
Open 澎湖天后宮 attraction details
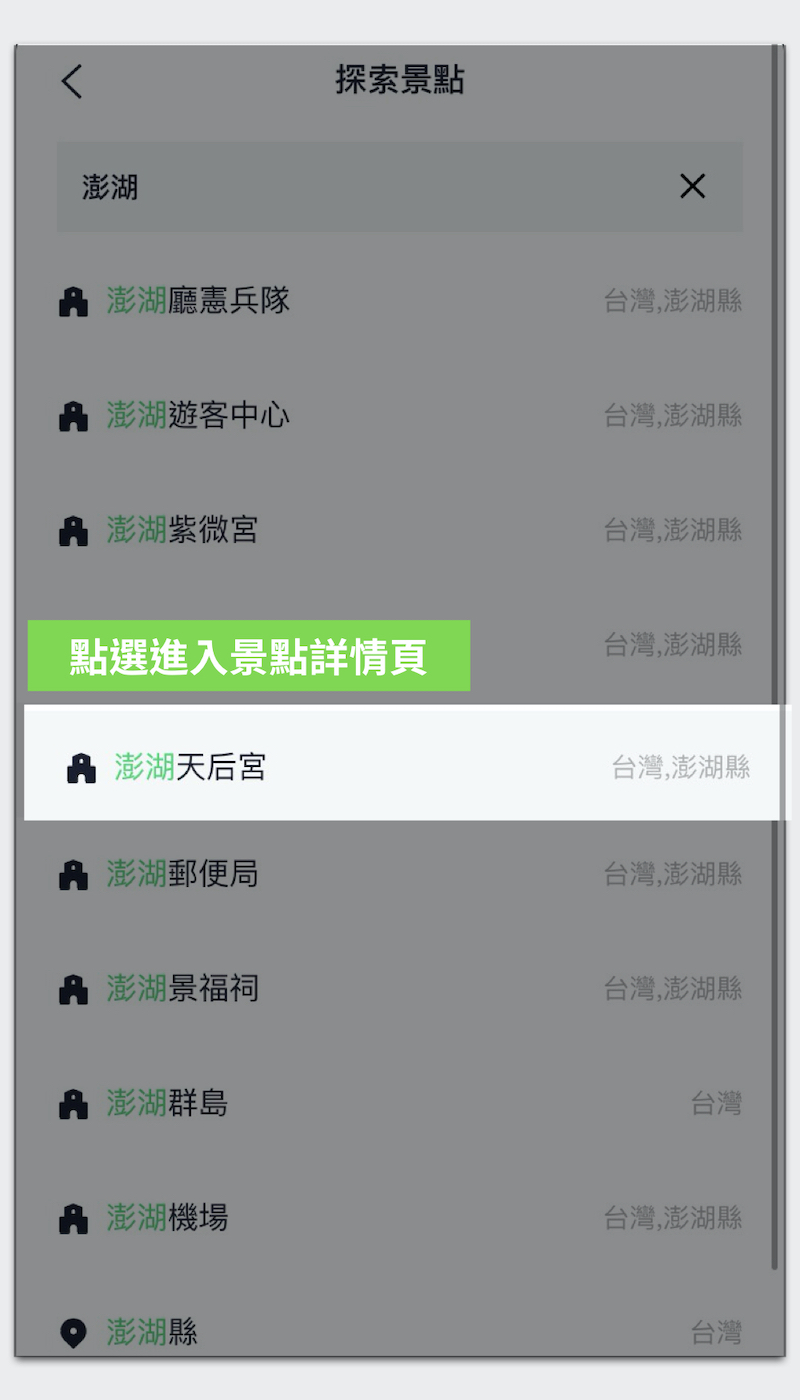click(407, 767)
